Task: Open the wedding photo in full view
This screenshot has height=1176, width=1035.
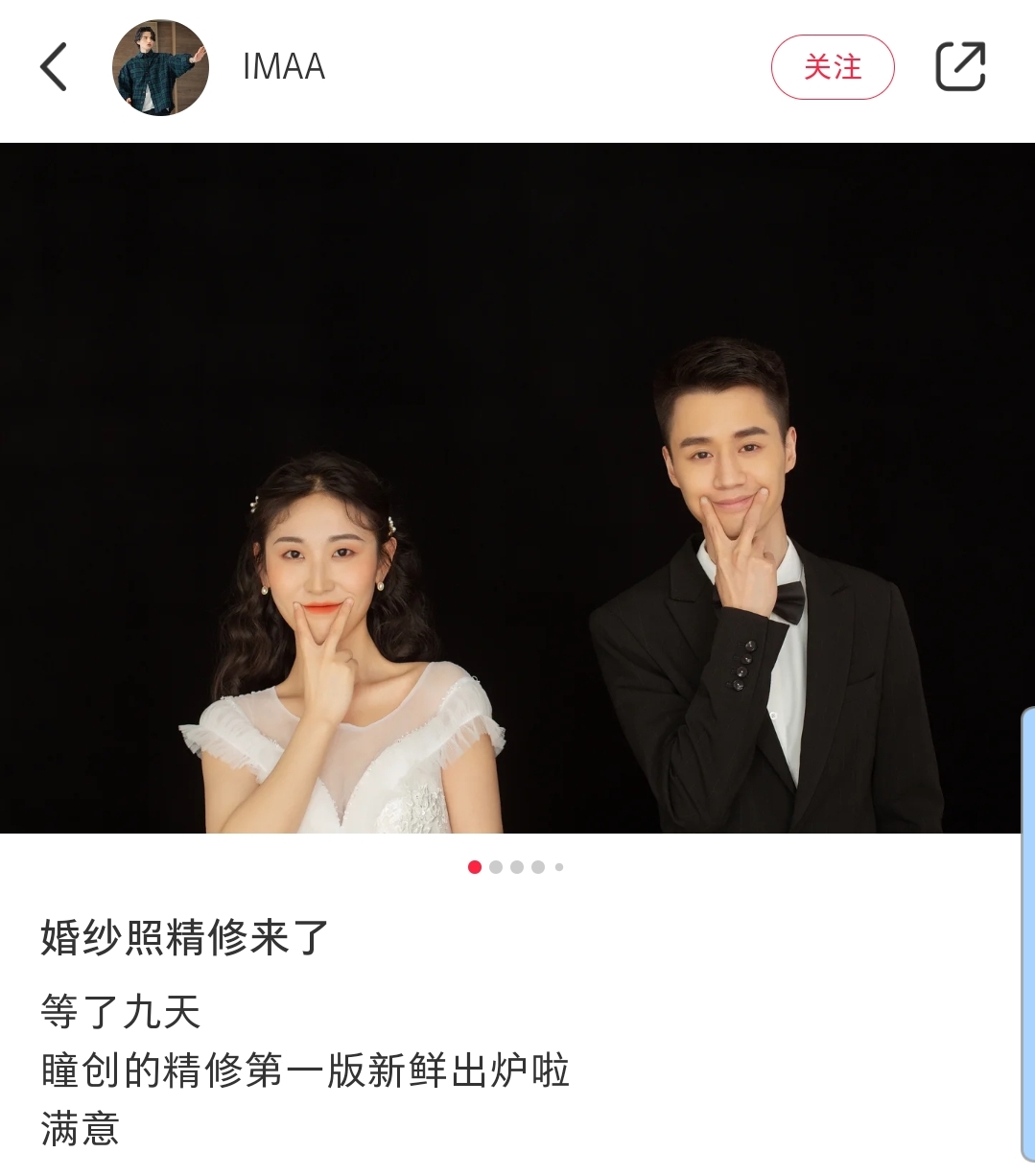Action: [x=517, y=488]
